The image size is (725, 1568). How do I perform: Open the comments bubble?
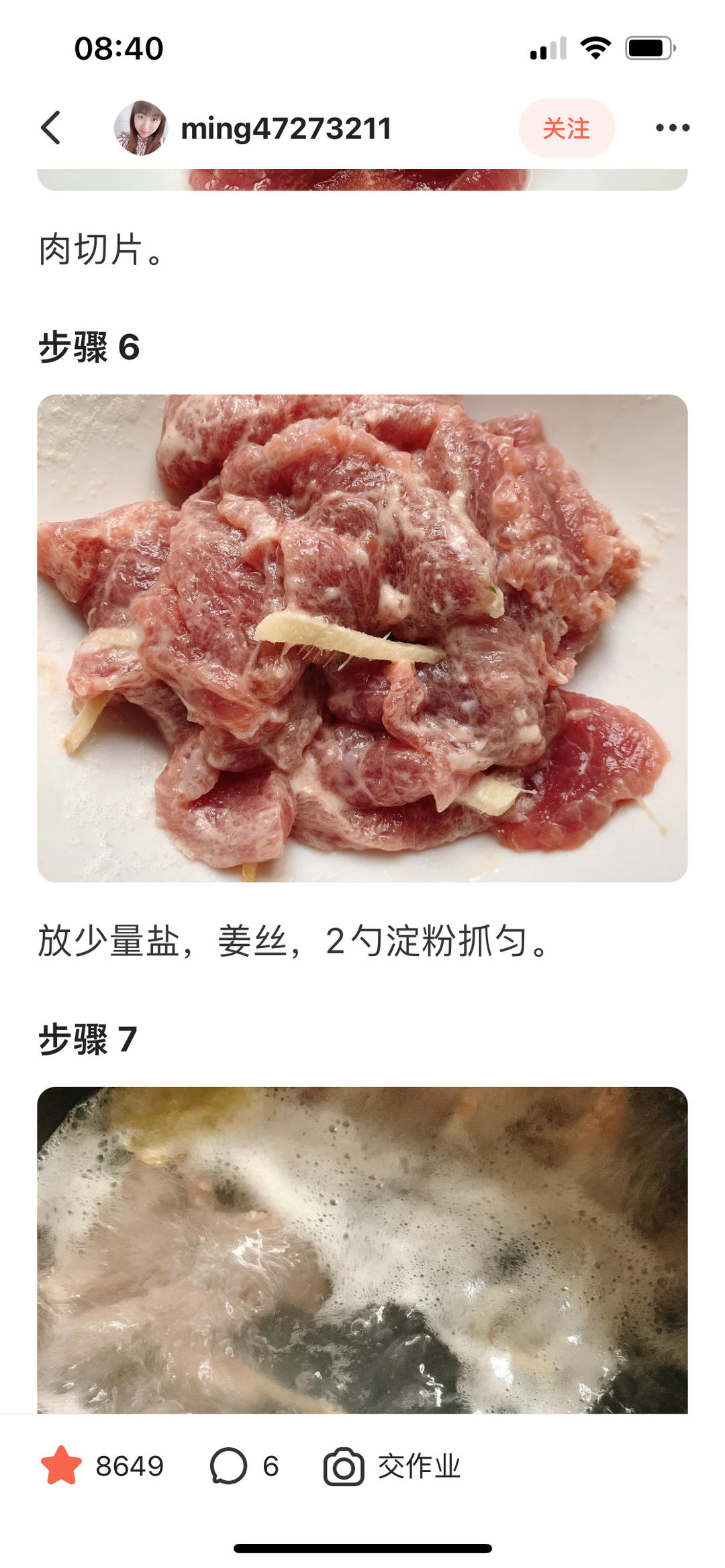click(229, 1466)
